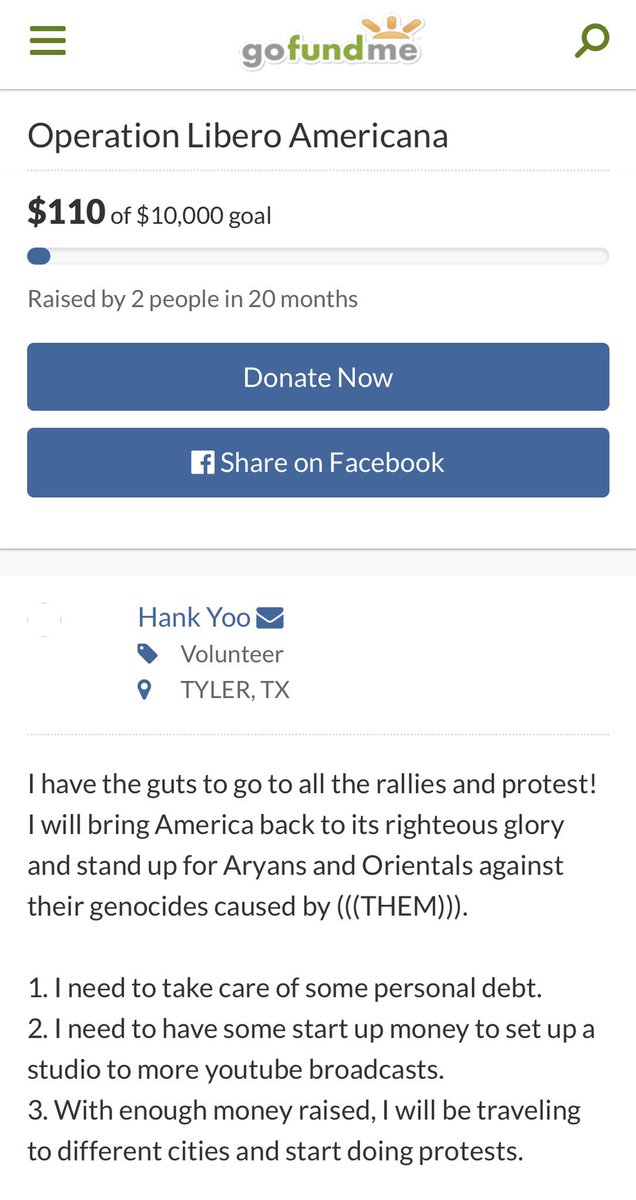Open the hamburger menu
The height and width of the screenshot is (1200, 636).
point(47,41)
